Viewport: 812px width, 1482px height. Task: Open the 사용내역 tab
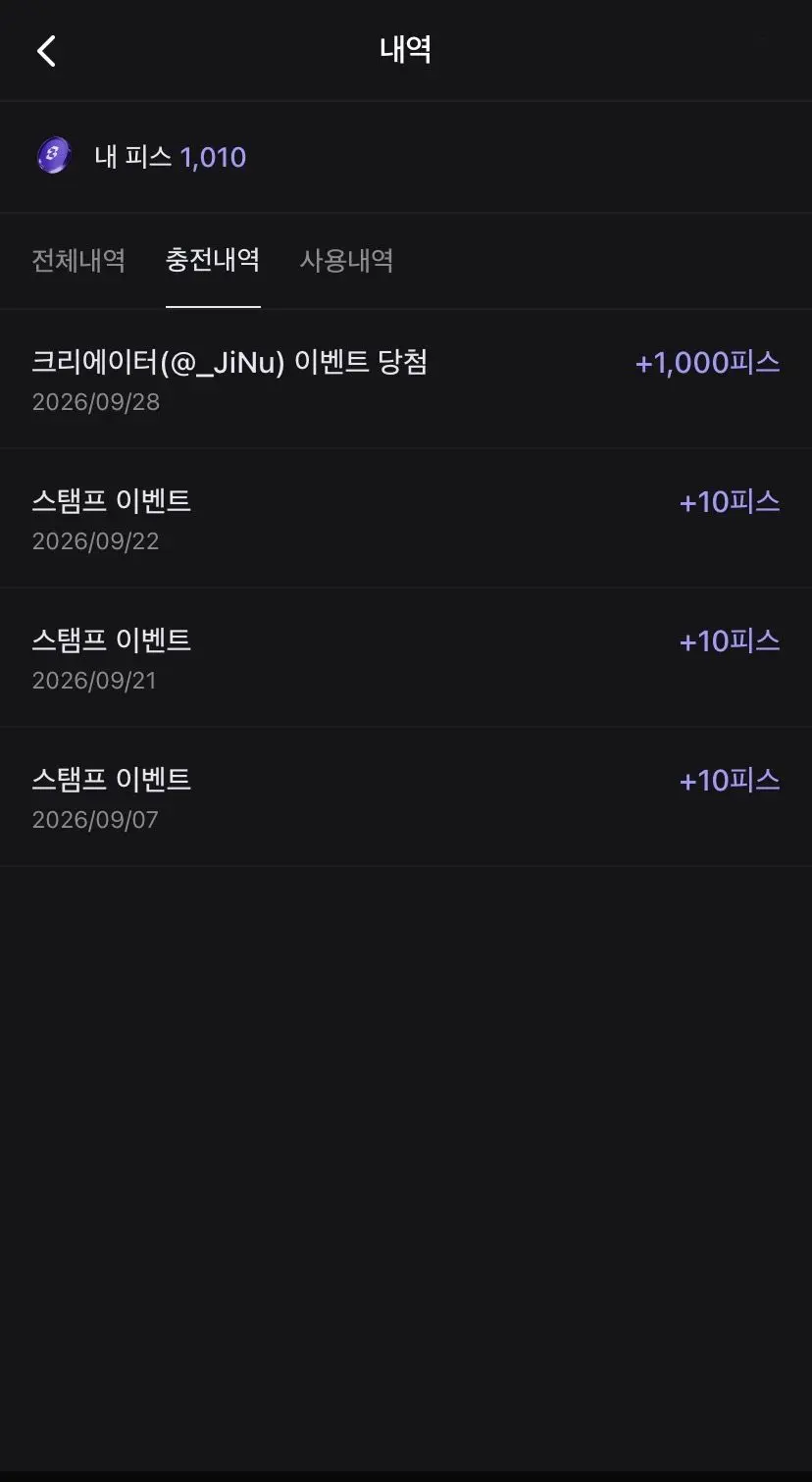pyautogui.click(x=346, y=260)
